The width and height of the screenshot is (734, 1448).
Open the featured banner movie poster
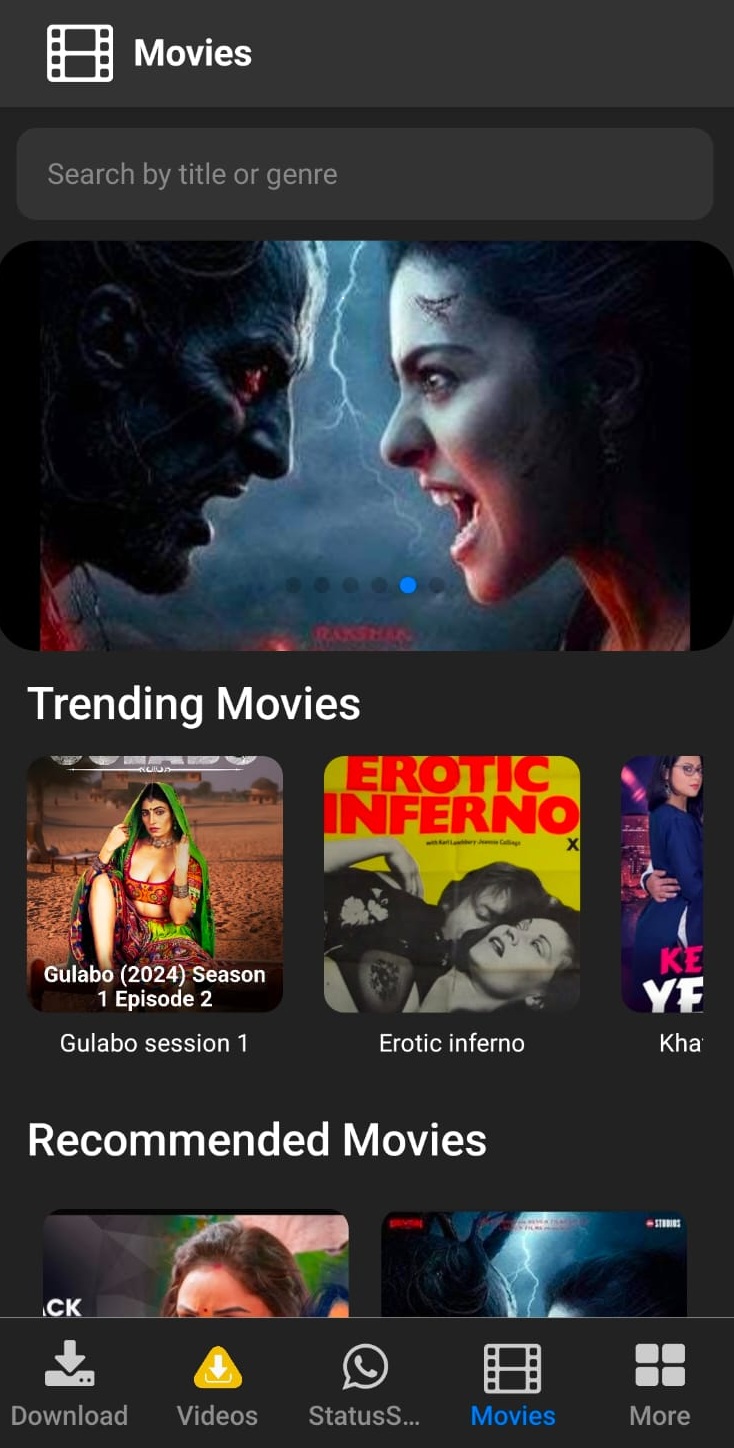coord(366,445)
